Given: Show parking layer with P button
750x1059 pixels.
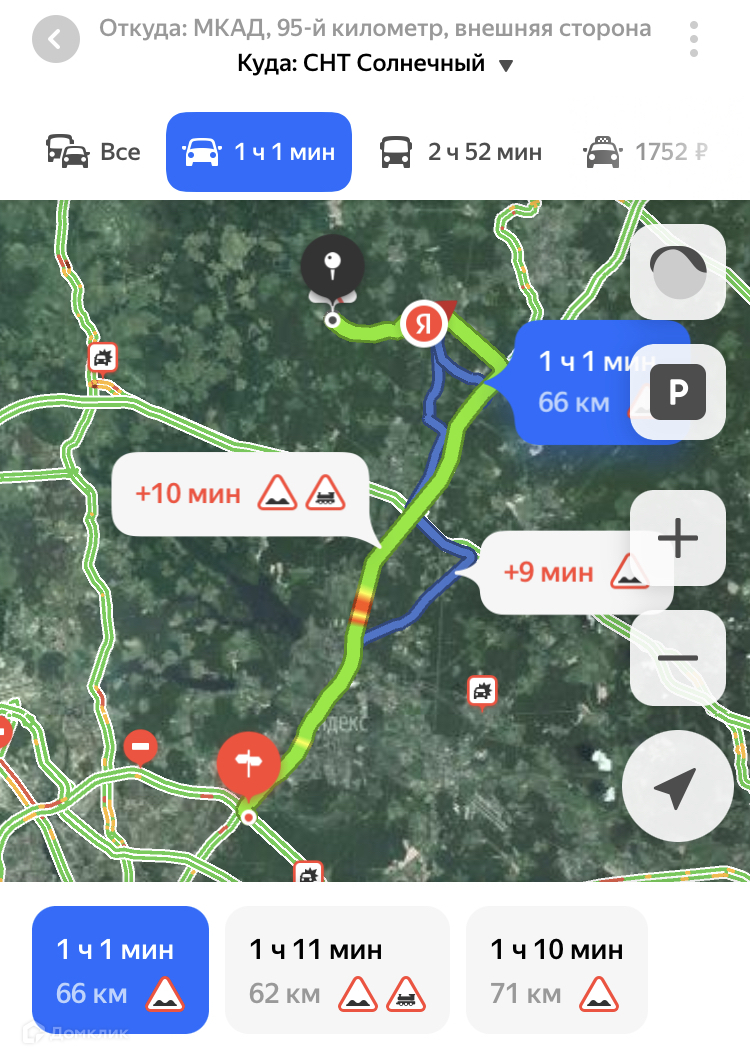Looking at the screenshot, I should [678, 392].
